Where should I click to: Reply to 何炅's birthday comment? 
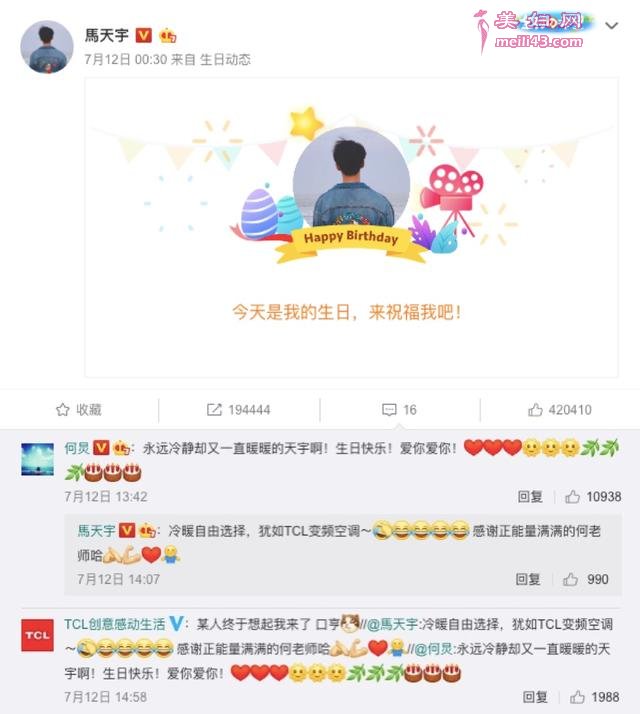pos(530,497)
